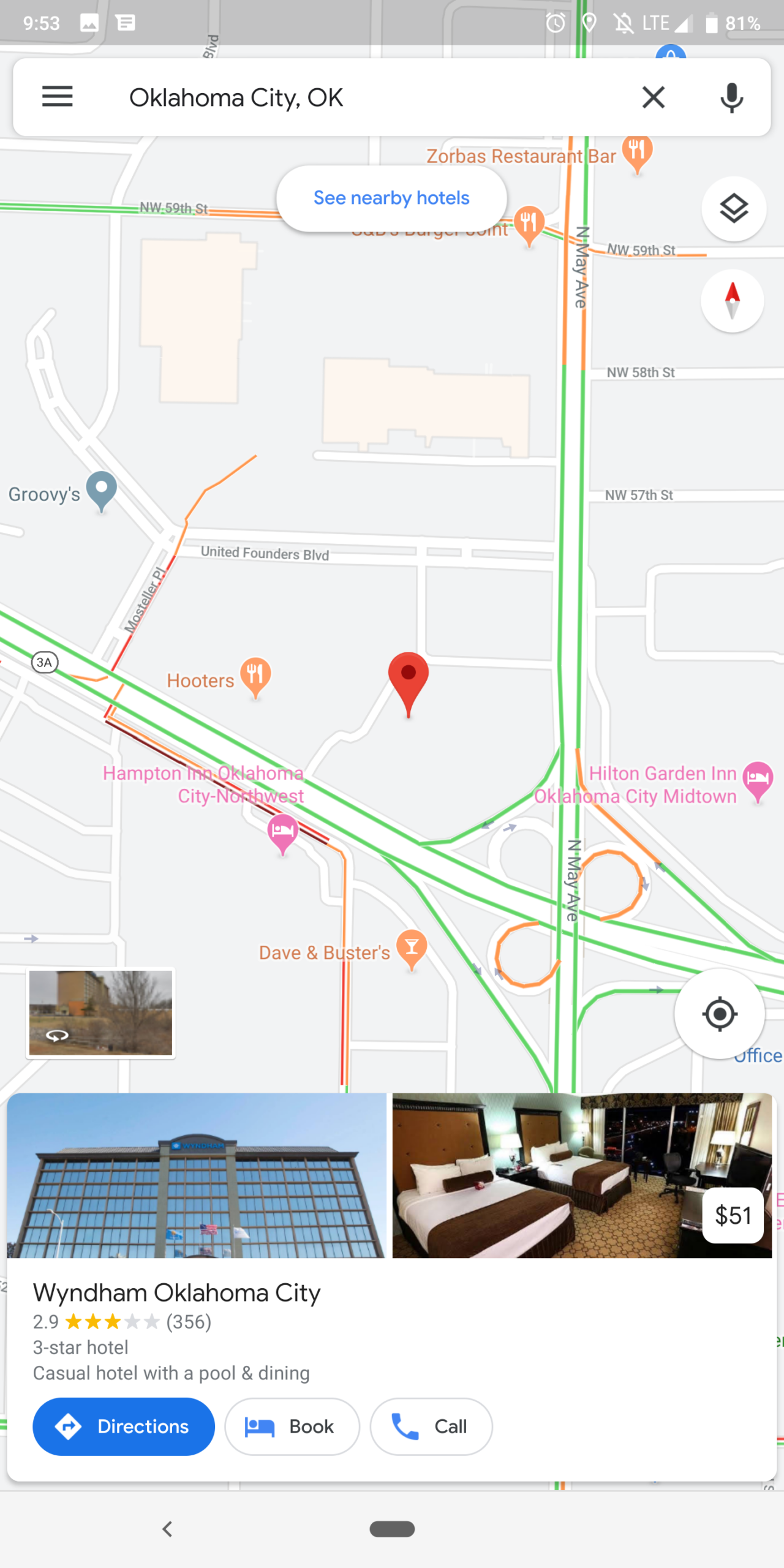Call the Wyndham Oklahoma City hotel
784x1568 pixels.
431,1427
